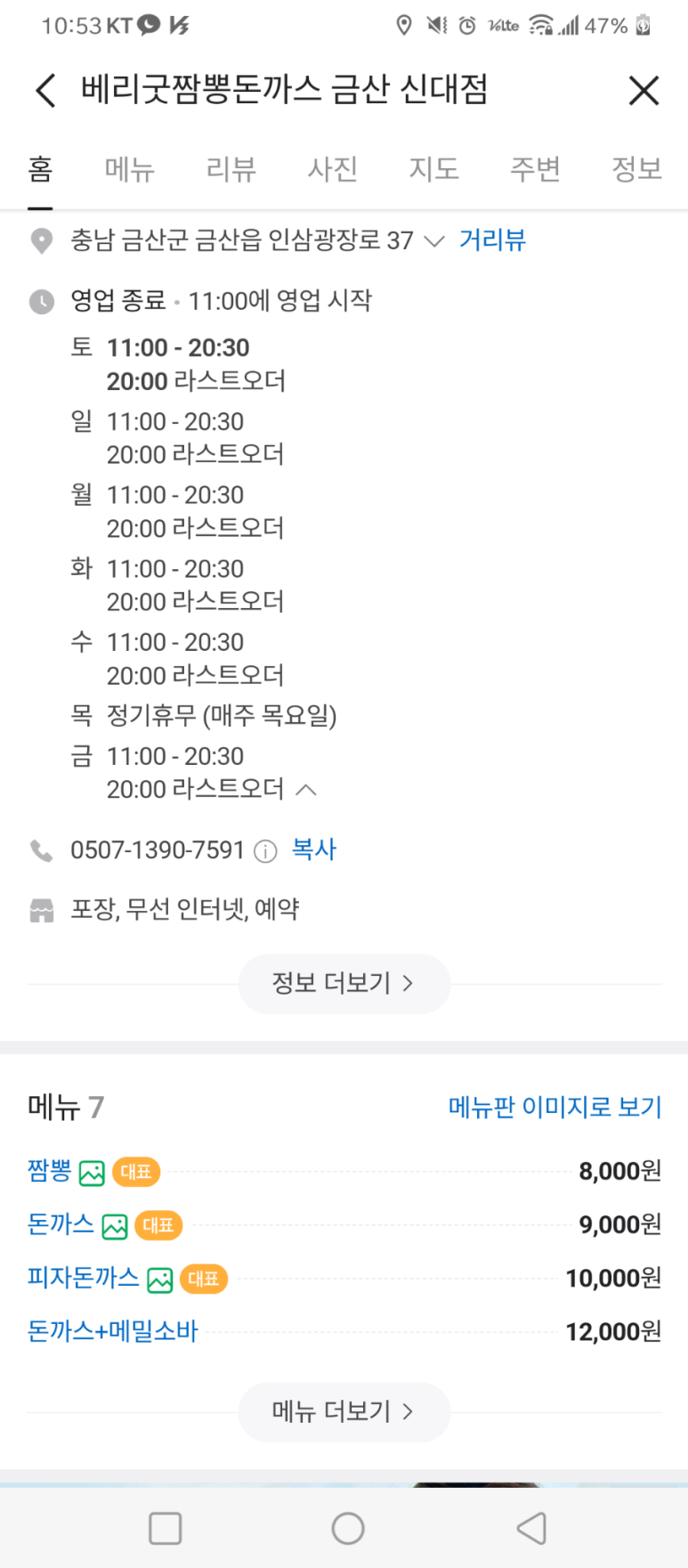Tap 메뉴 더보기 button
The image size is (688, 1568).
pyautogui.click(x=344, y=1411)
